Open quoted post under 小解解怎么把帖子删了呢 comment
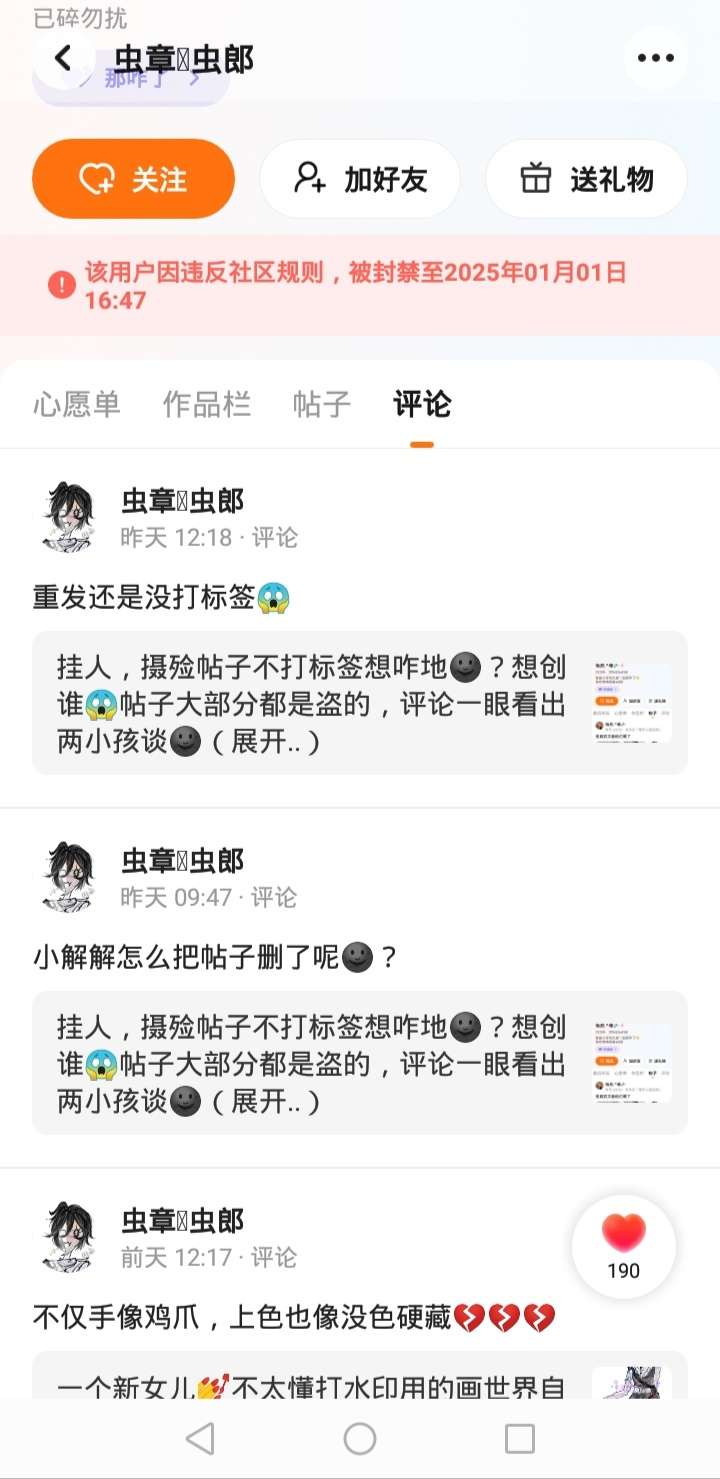Image resolution: width=720 pixels, height=1479 pixels. (360, 1063)
